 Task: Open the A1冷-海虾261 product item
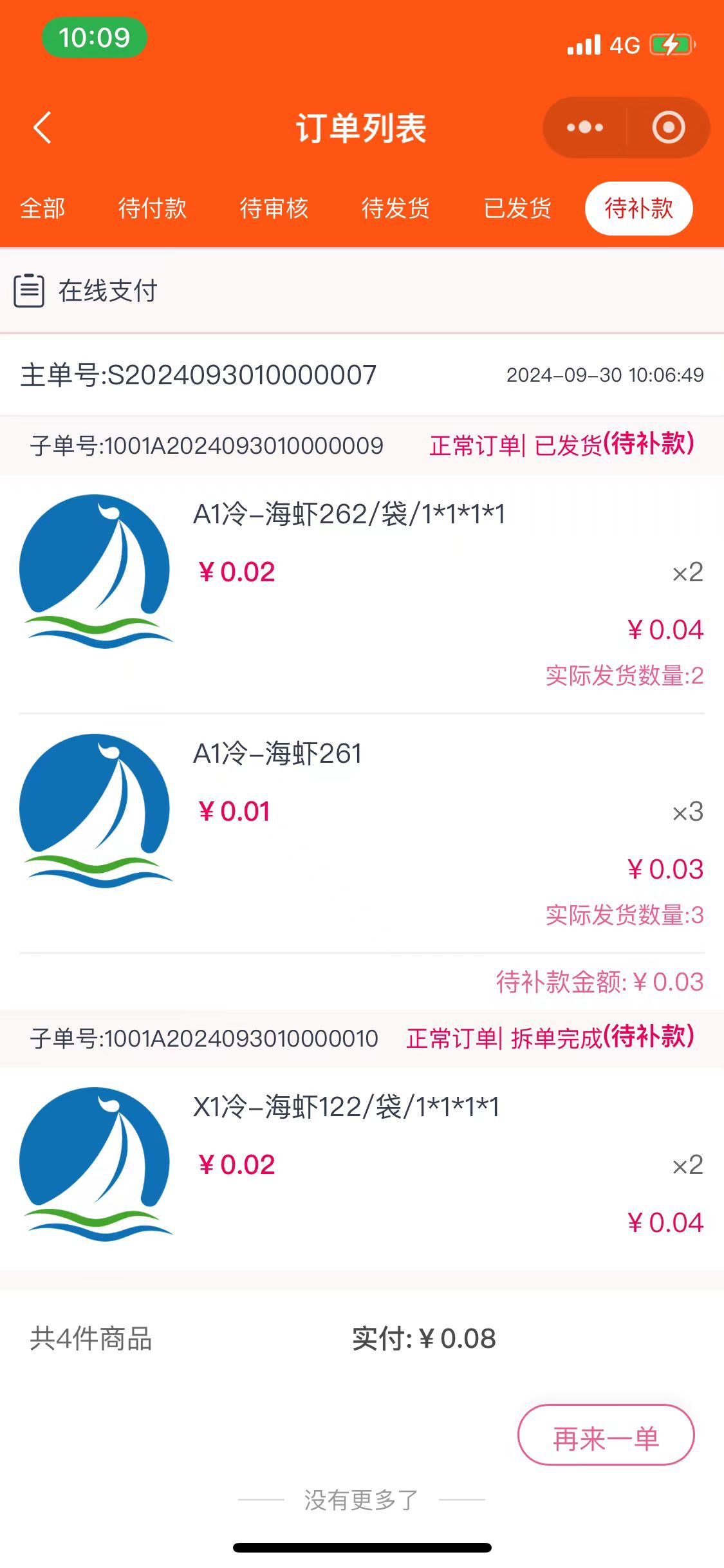click(277, 754)
